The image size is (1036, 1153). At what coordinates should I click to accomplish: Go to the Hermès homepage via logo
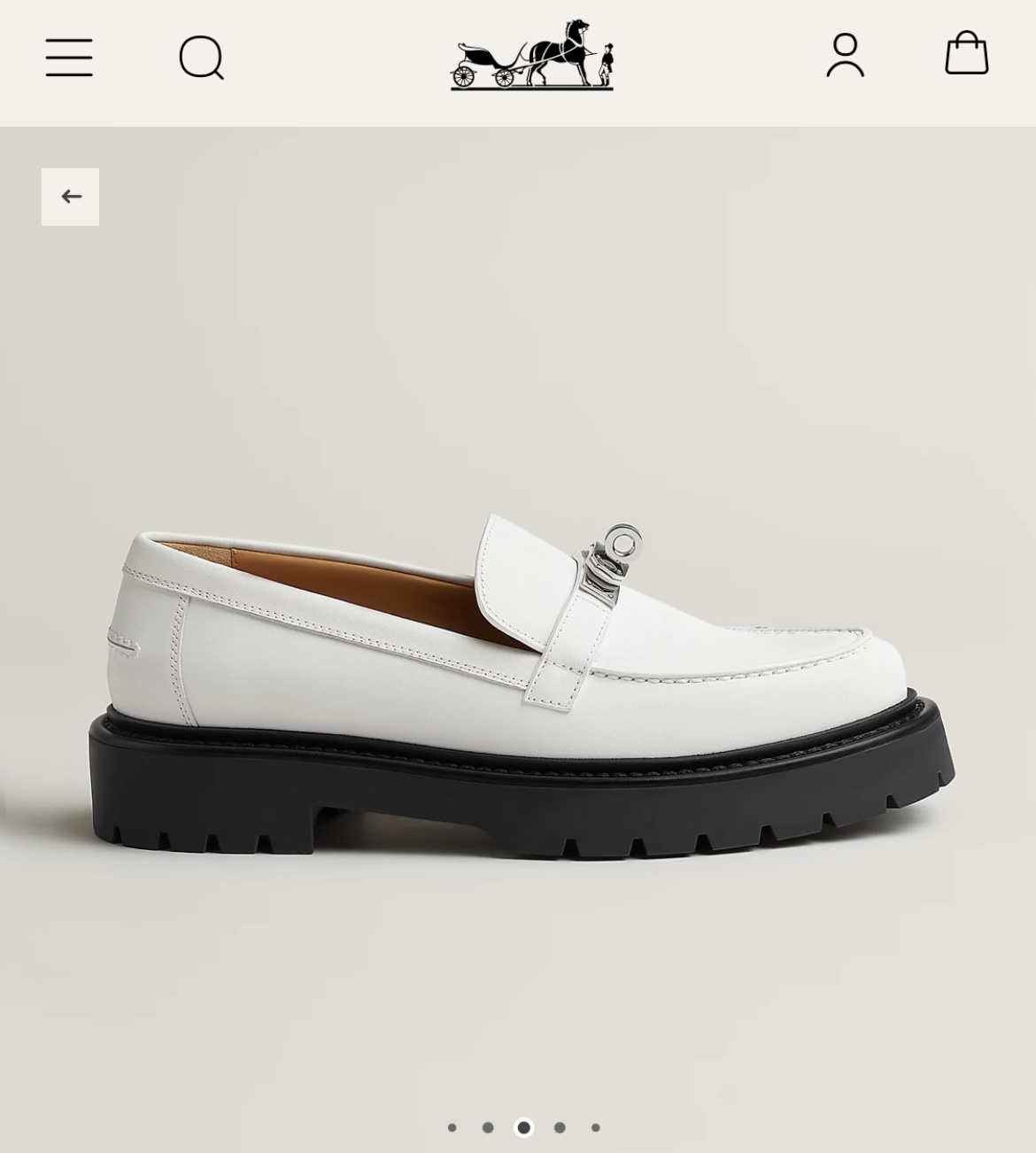pos(531,55)
